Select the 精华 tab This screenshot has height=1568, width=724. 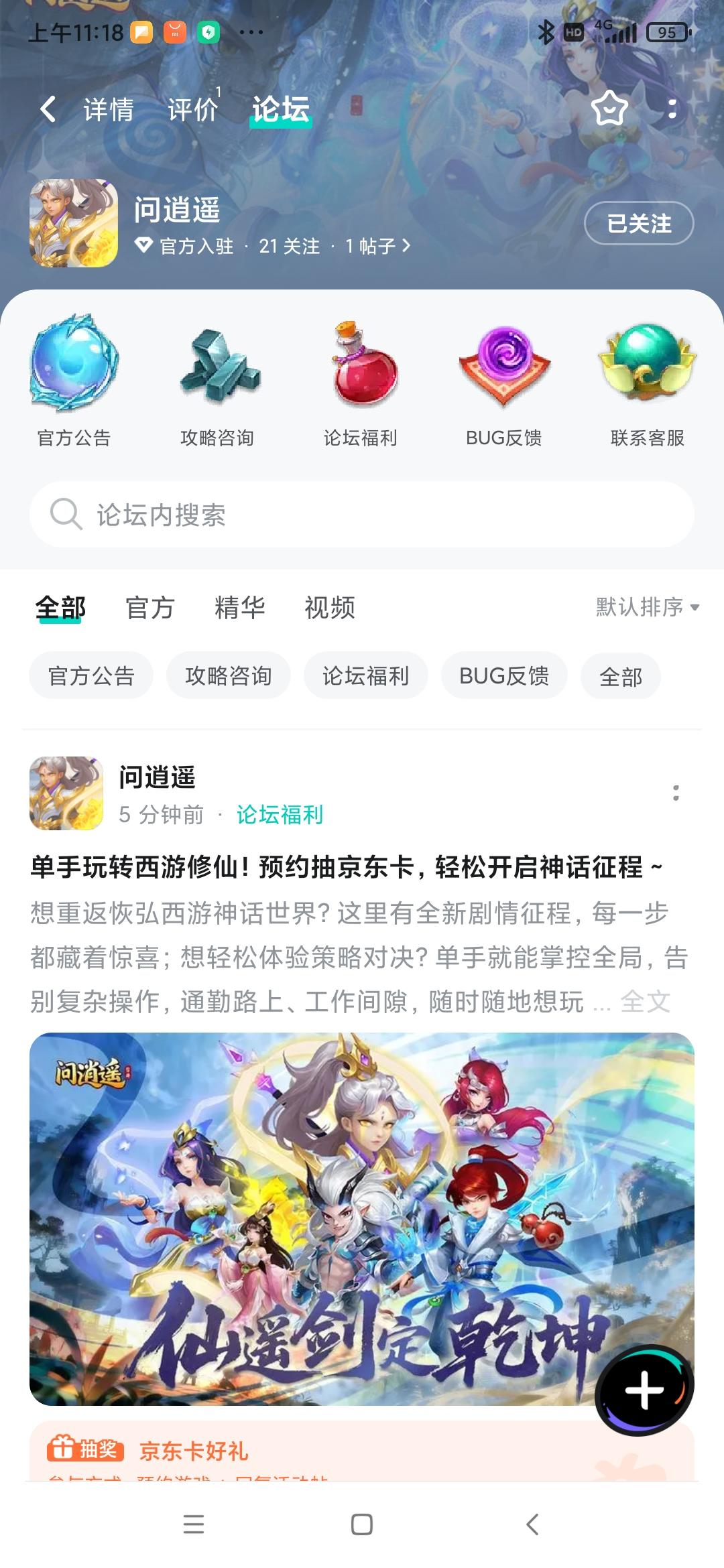239,608
